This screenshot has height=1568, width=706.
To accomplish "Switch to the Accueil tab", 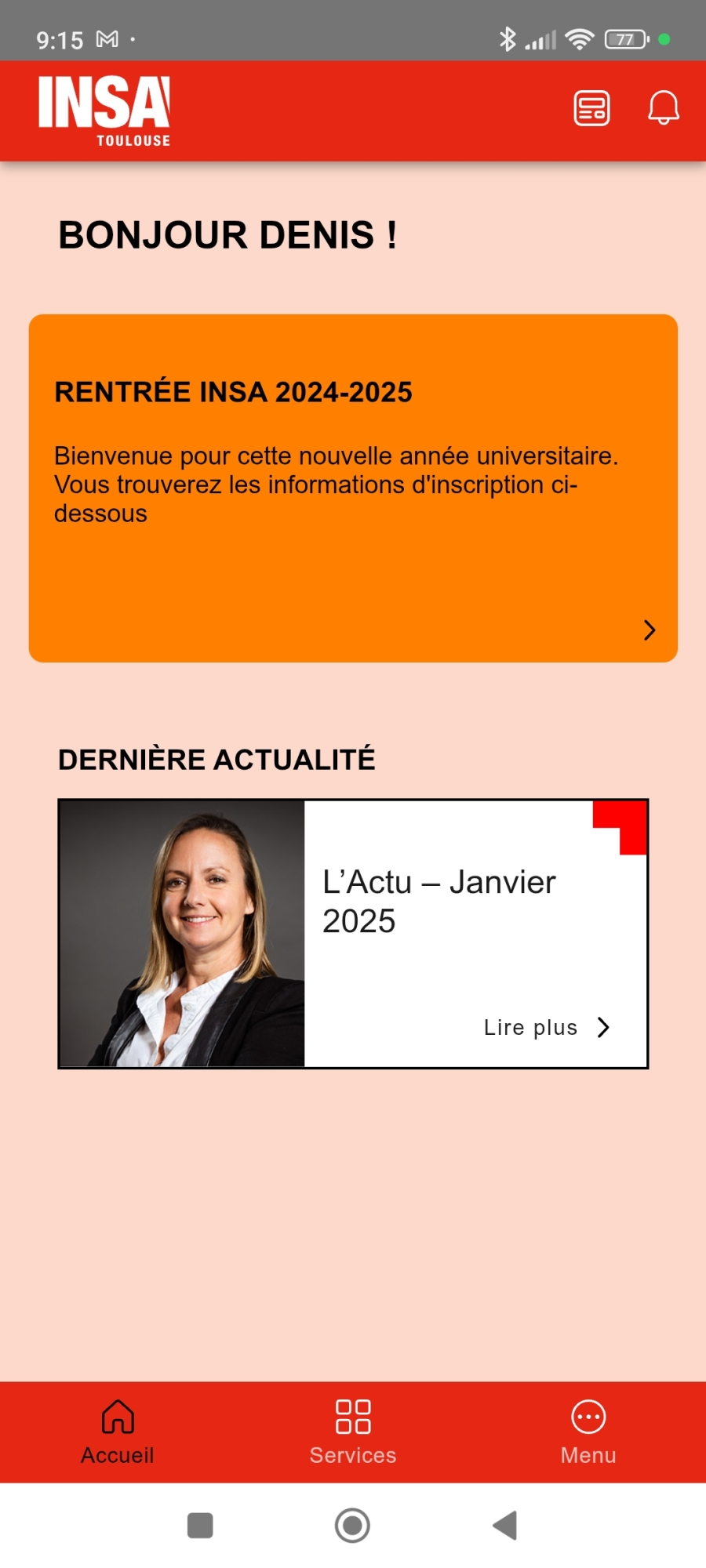I will point(118,1432).
